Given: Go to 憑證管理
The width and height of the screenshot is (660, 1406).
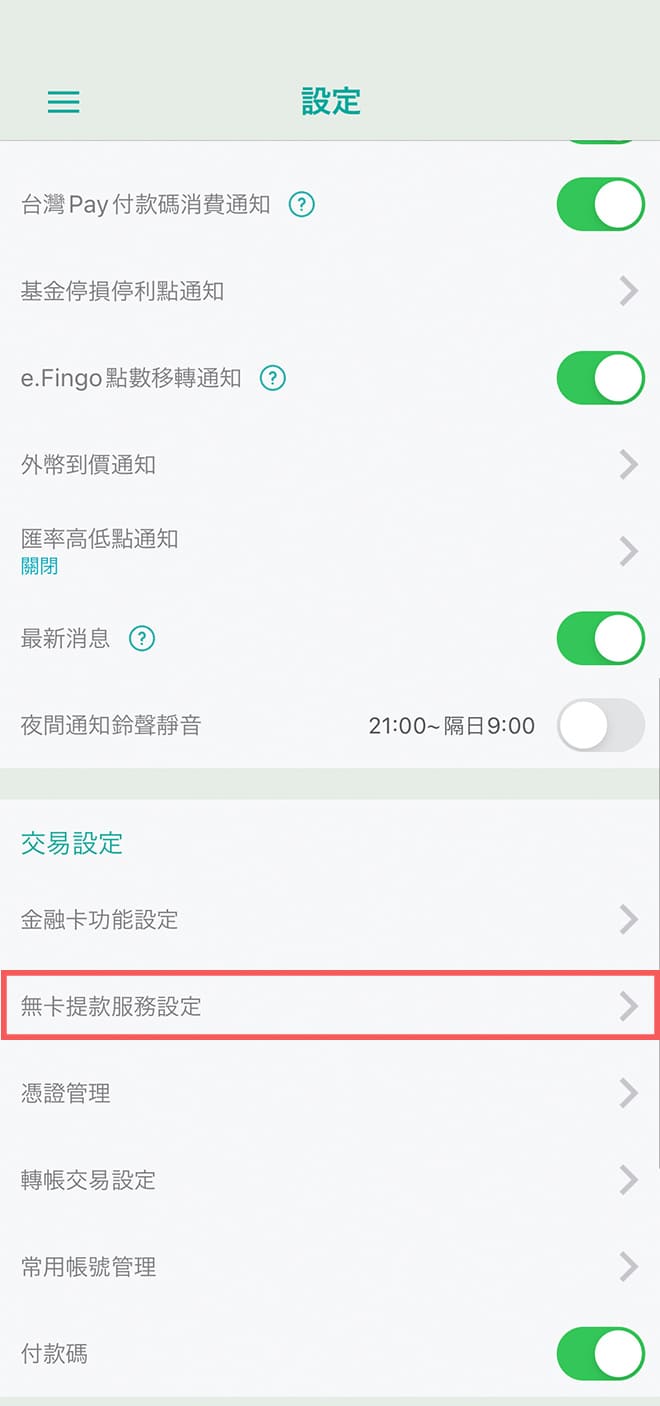Looking at the screenshot, I should tap(330, 1093).
